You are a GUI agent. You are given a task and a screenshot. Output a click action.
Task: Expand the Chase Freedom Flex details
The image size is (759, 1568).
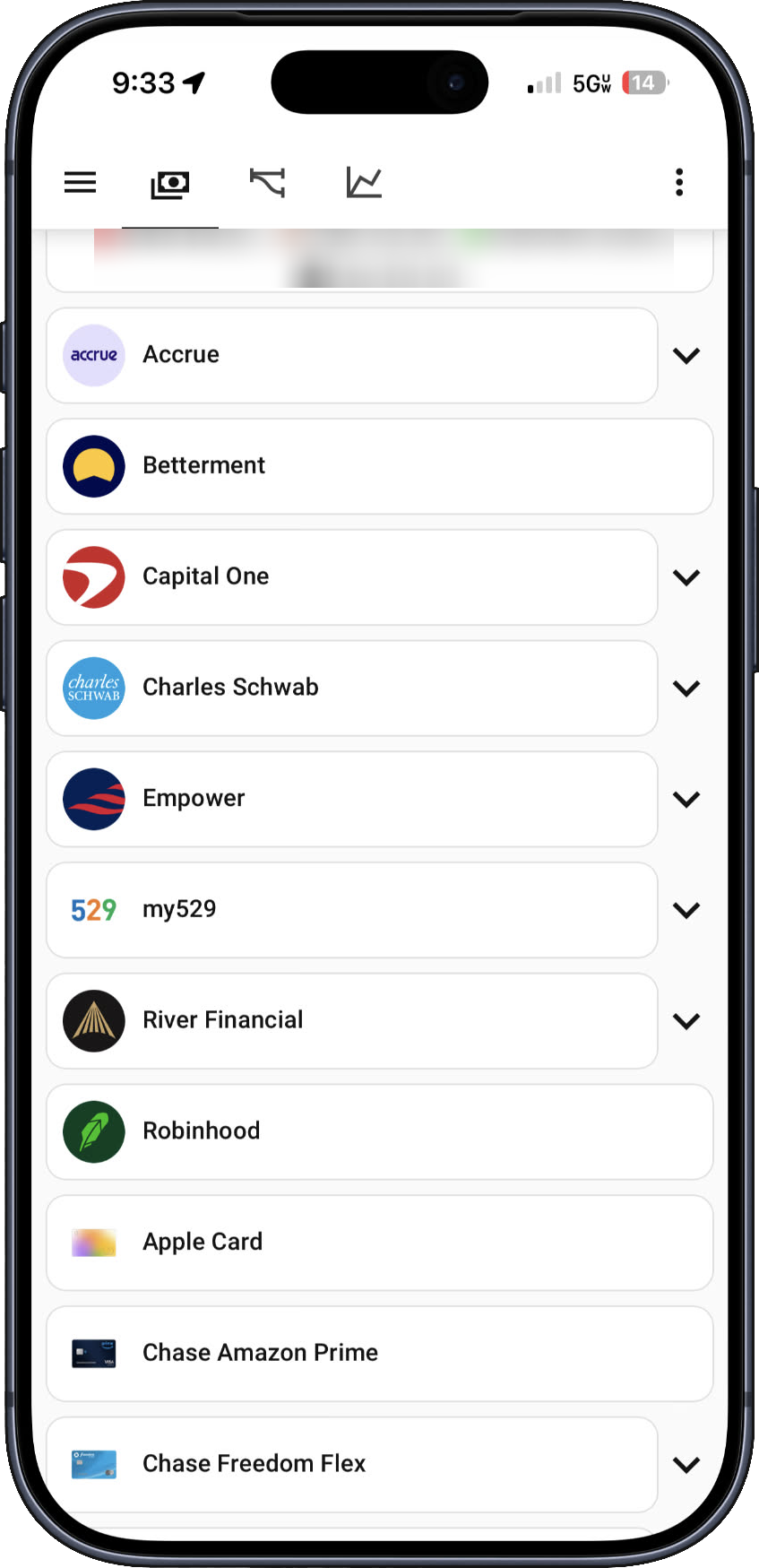pyautogui.click(x=687, y=1464)
